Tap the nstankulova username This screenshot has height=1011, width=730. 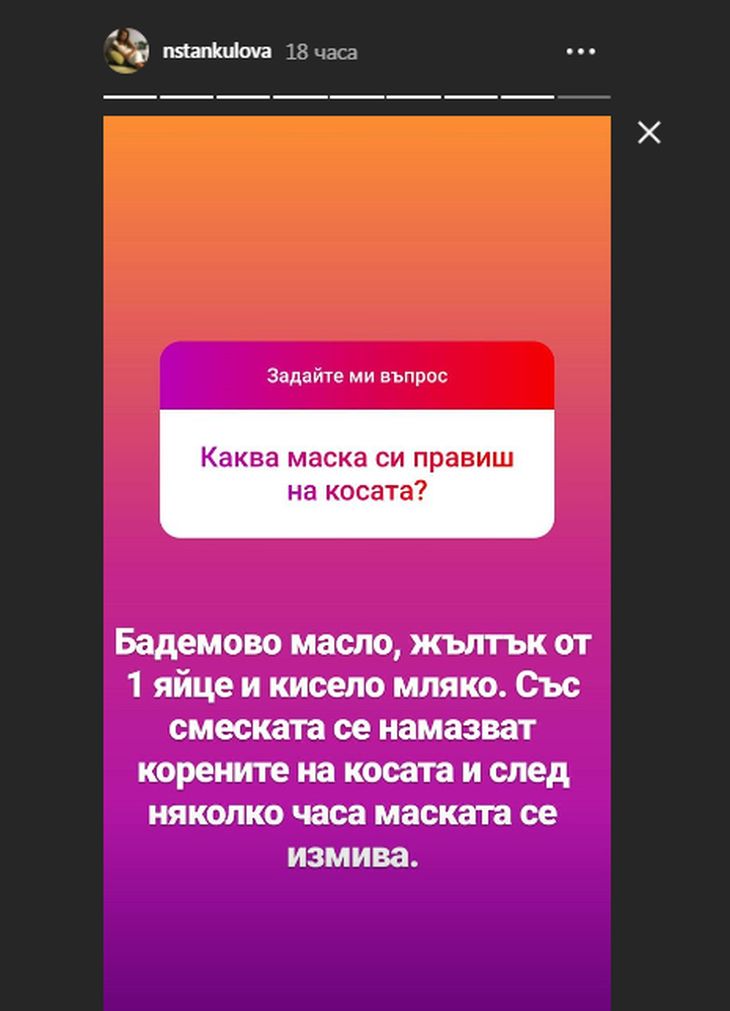(216, 51)
